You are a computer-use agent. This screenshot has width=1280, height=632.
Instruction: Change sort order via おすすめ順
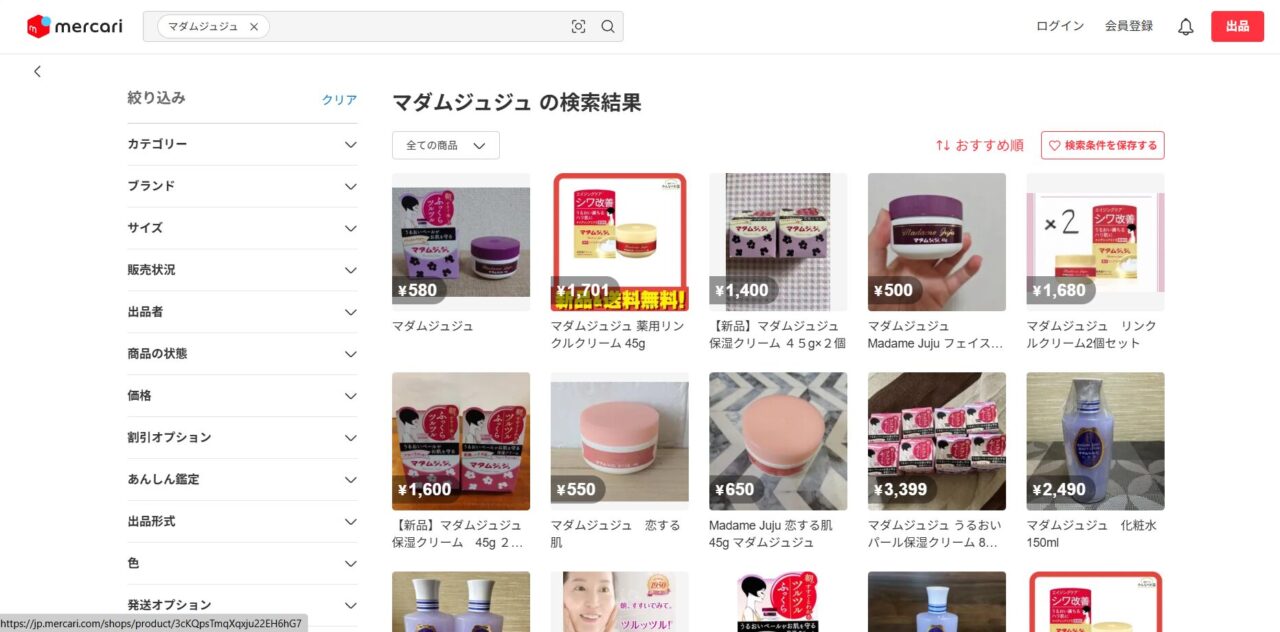(x=980, y=145)
